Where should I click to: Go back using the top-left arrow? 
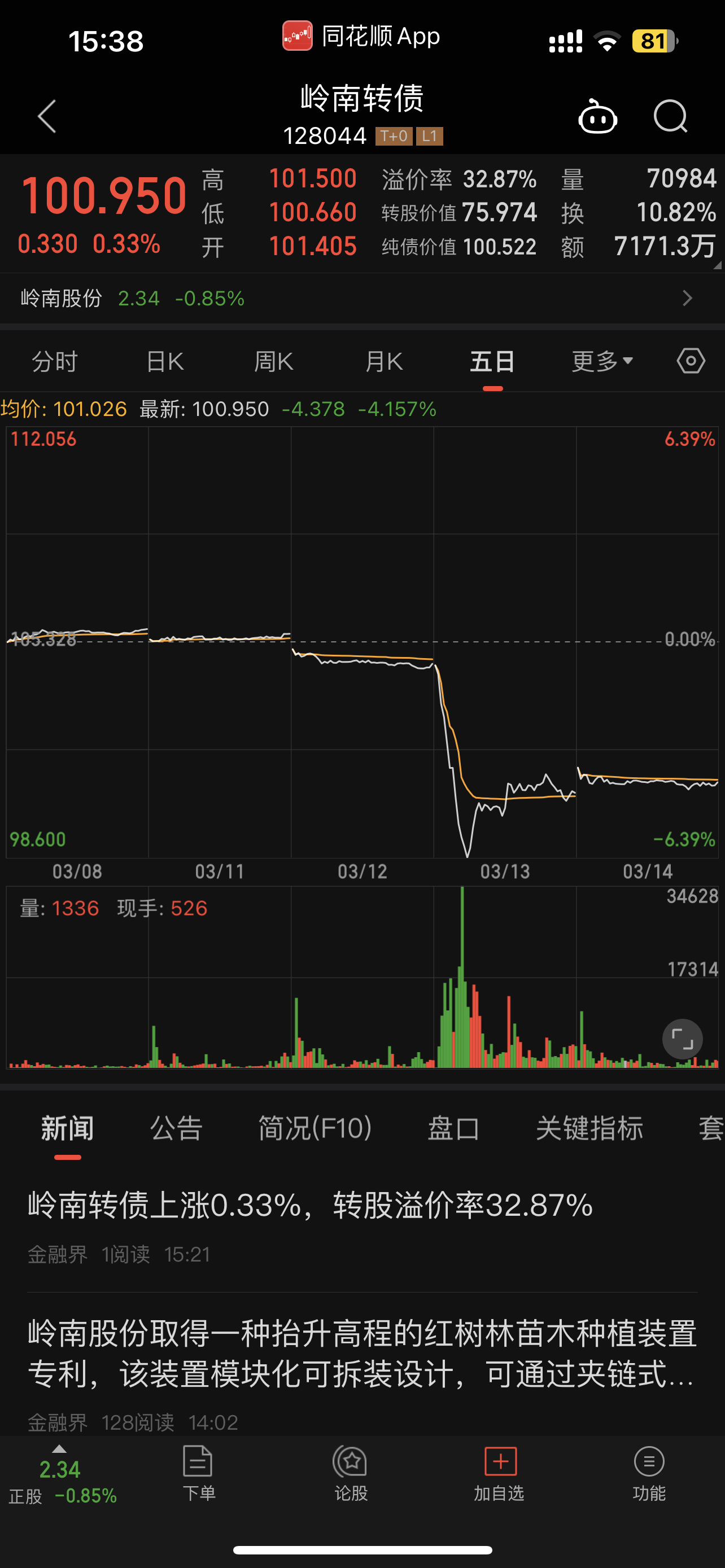click(47, 116)
